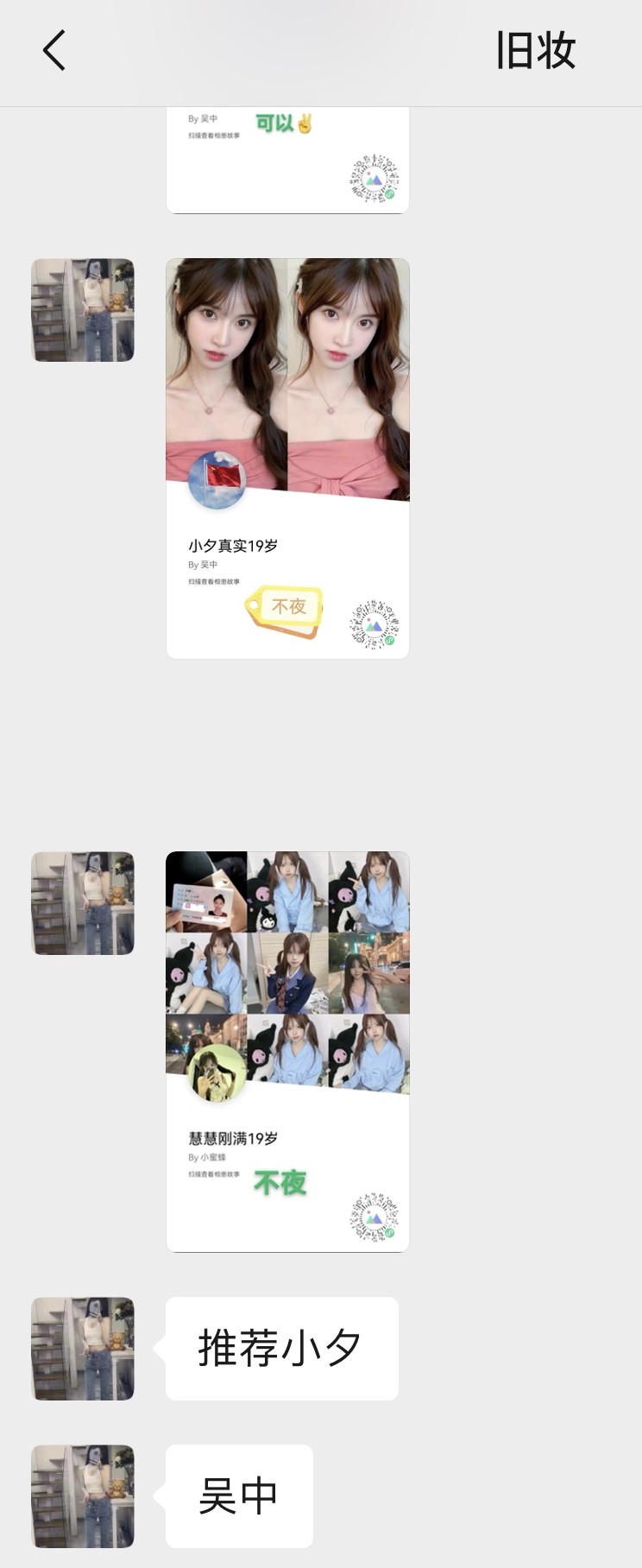Go back from the 旧妆 chat

(x=54, y=50)
